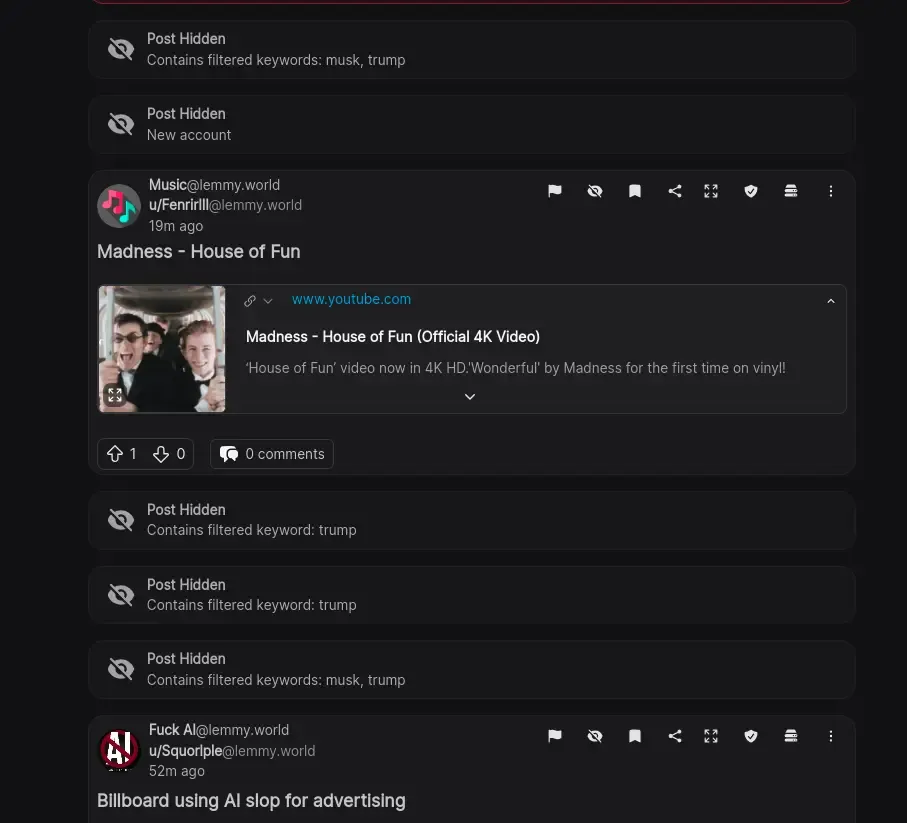Viewport: 907px width, 823px height.
Task: Bookmark the Billboard using AI slop post
Action: 635,736
